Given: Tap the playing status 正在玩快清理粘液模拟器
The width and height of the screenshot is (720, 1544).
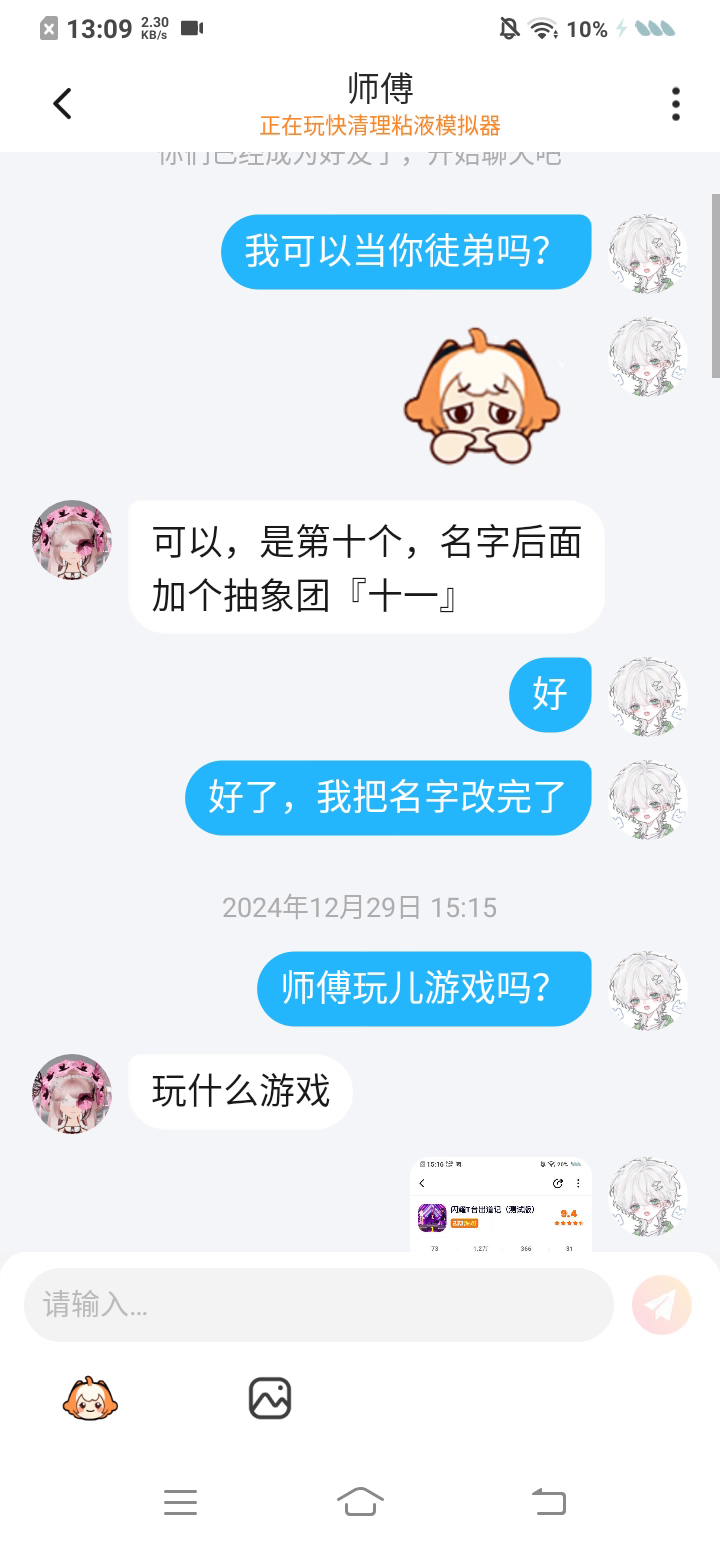Looking at the screenshot, I should pos(380,126).
